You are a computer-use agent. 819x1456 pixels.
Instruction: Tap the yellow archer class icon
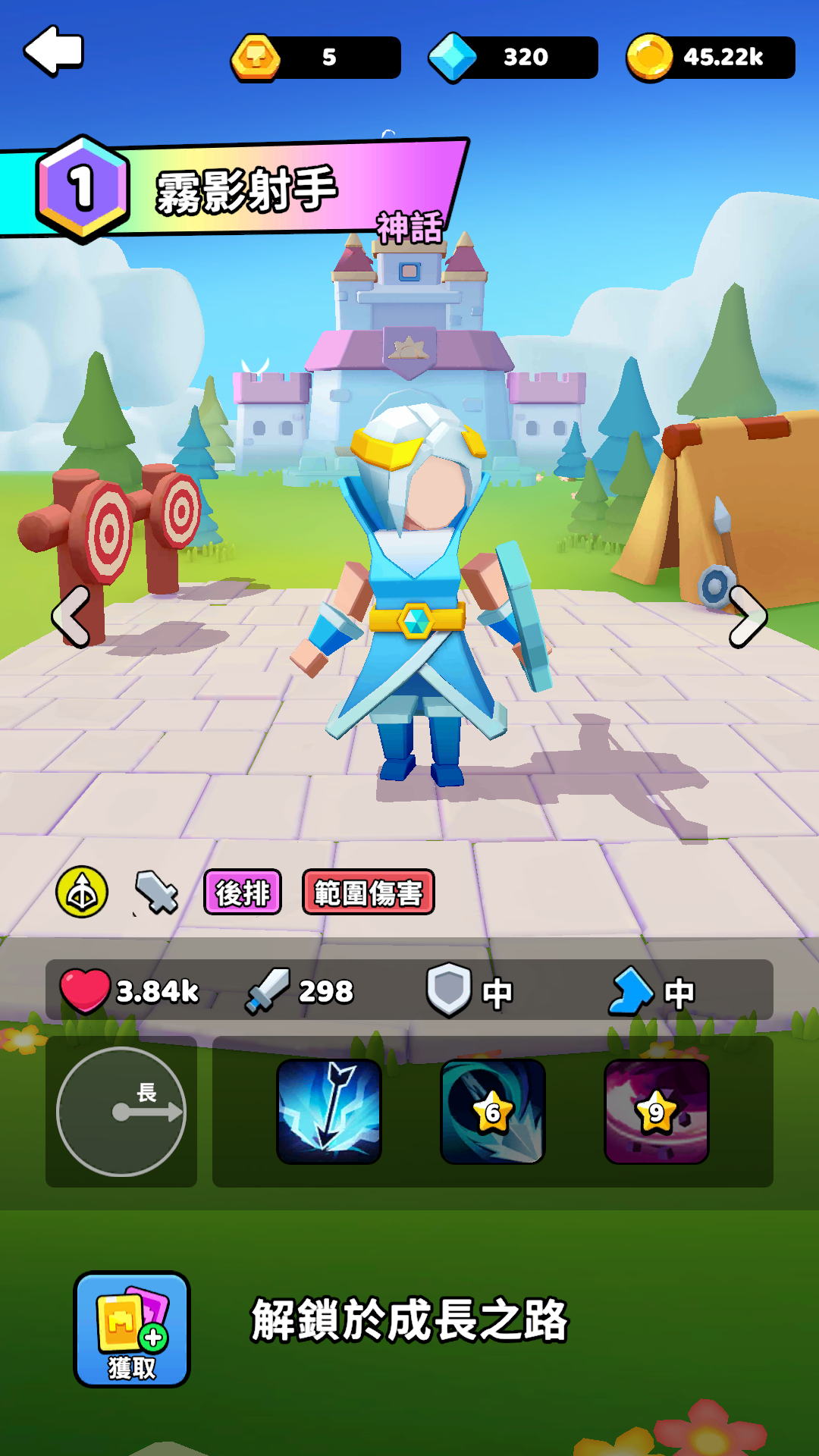pos(82,893)
